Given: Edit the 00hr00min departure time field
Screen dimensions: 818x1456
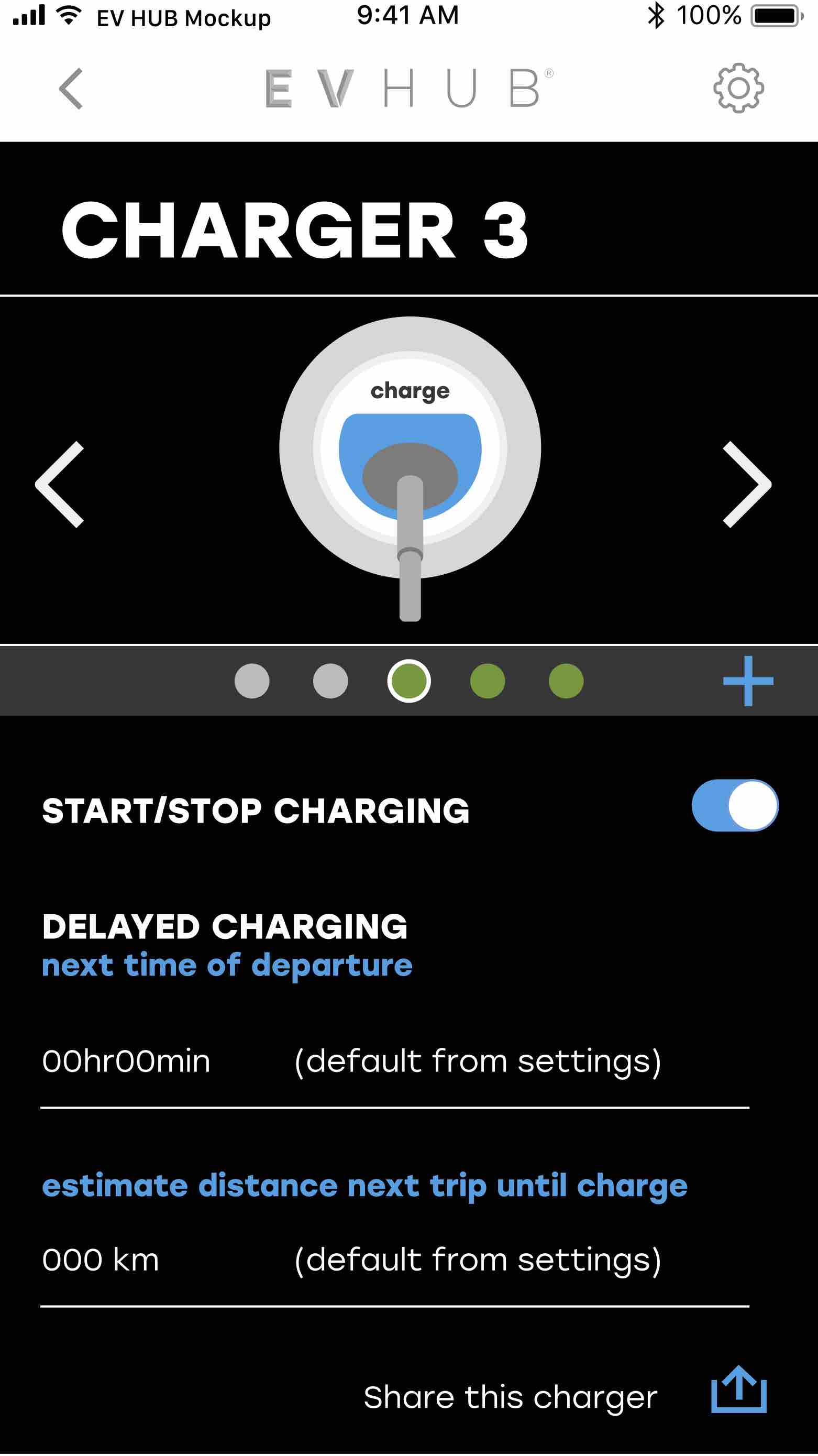Looking at the screenshot, I should click(x=127, y=1061).
